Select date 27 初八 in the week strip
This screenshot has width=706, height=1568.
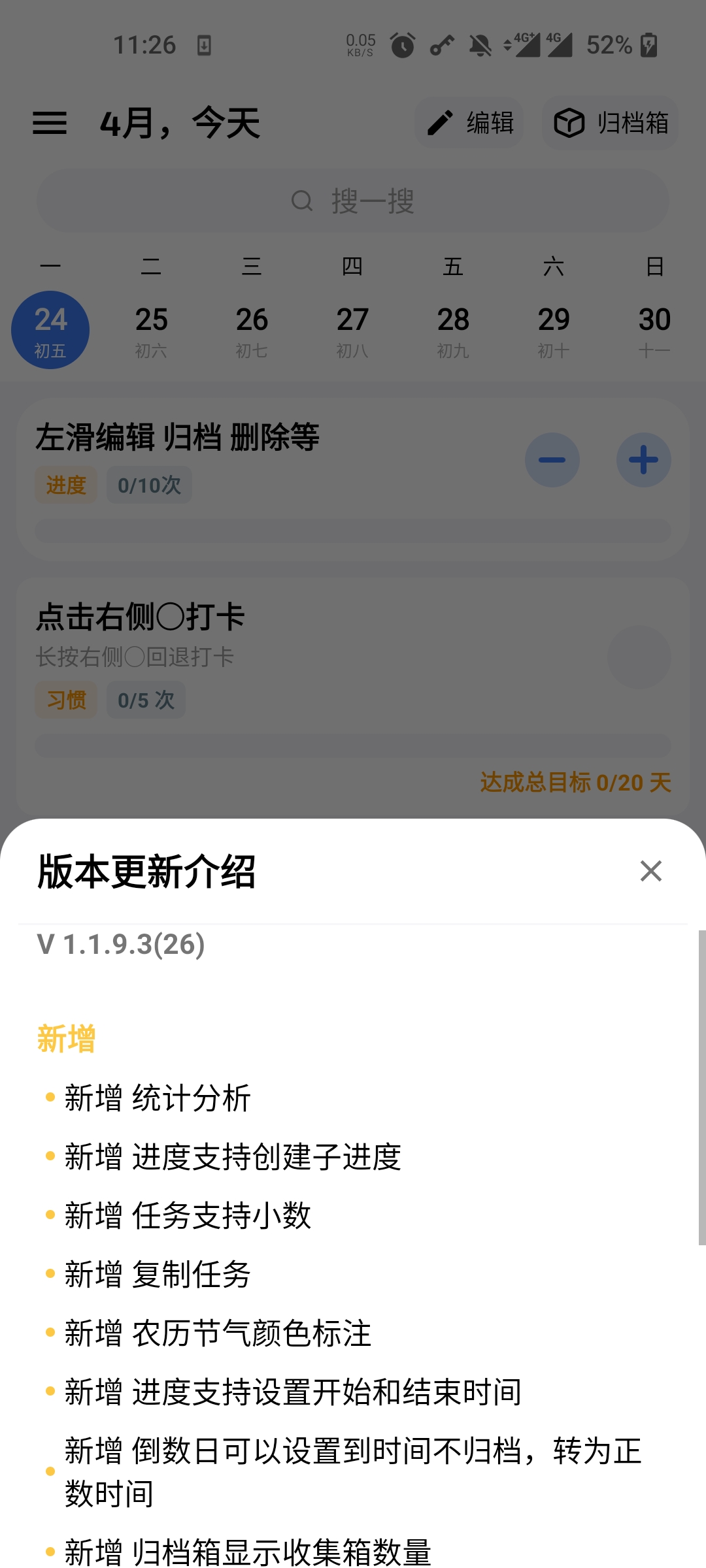[353, 330]
